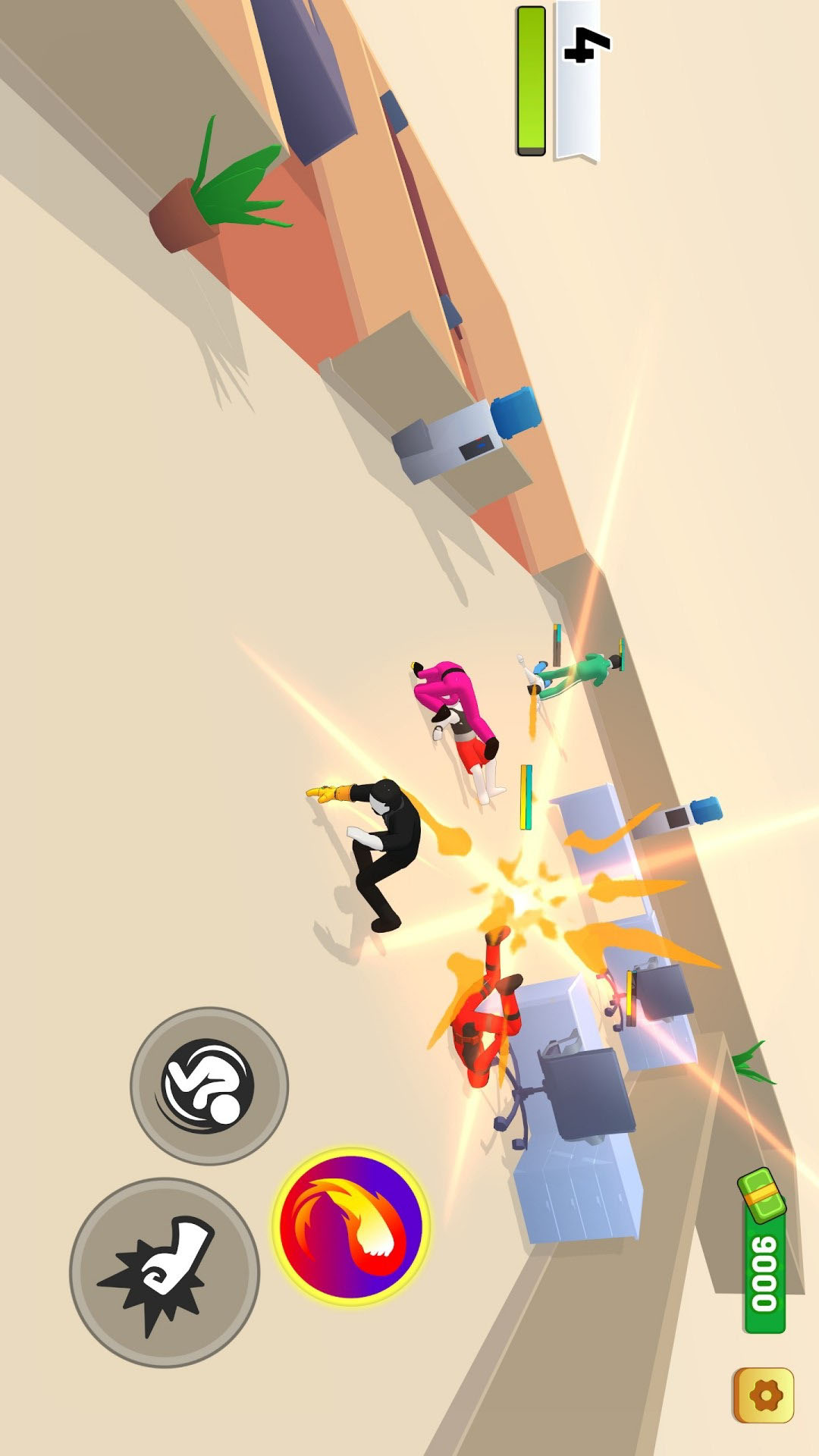
Task: Open the settings gear
Action: click(764, 1395)
